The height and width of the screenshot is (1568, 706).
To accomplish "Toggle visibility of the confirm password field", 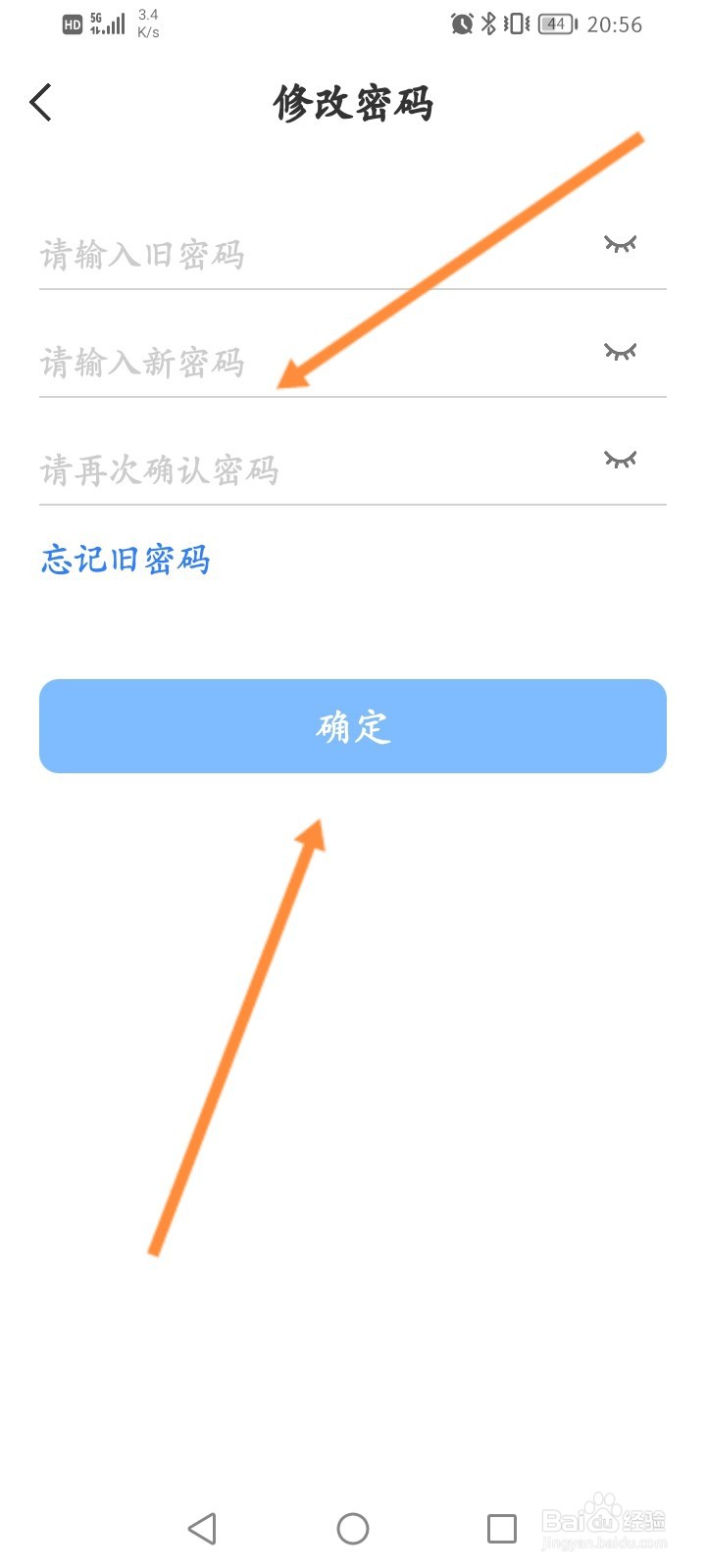I will (622, 458).
